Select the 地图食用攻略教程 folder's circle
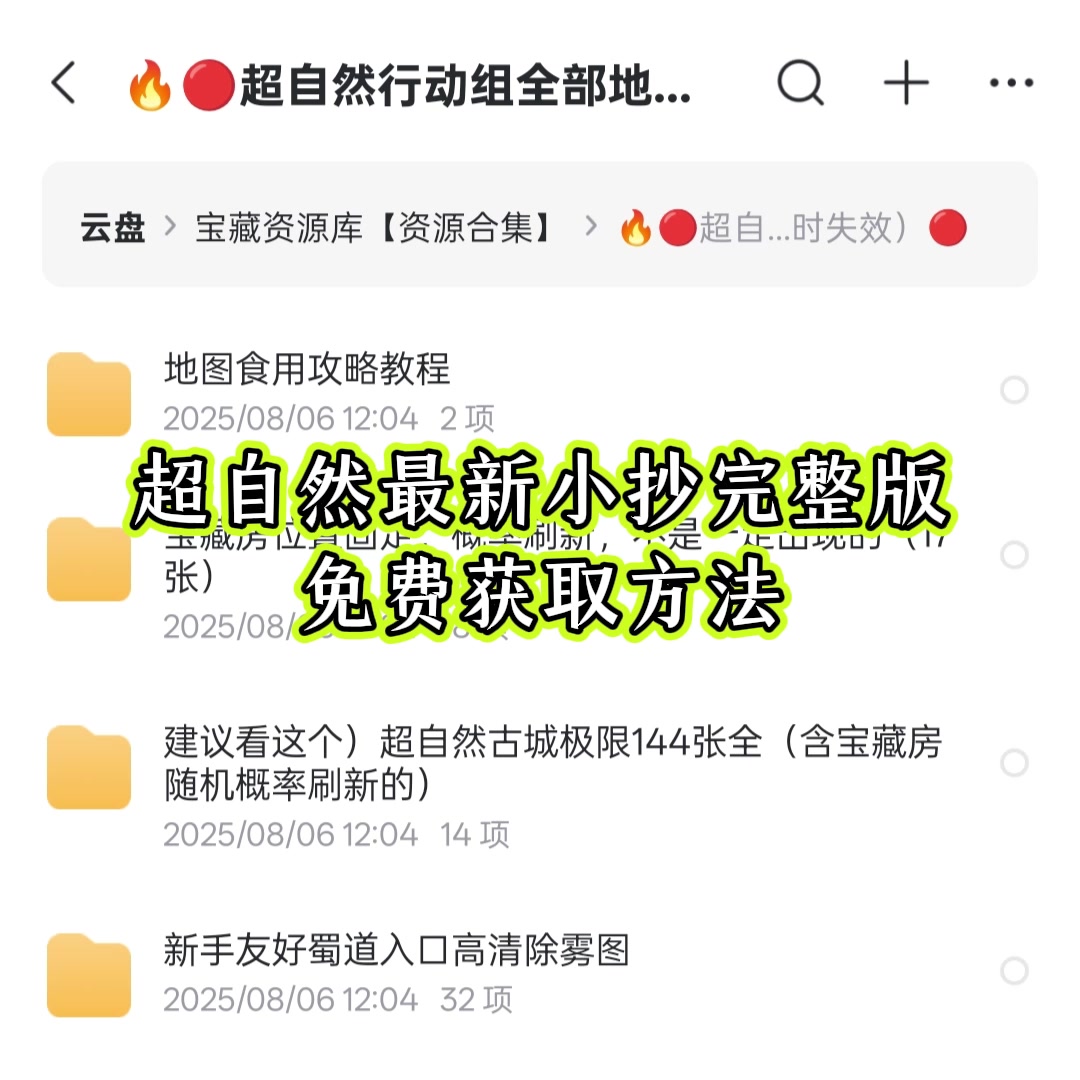This screenshot has height=1080, width=1080. [1014, 390]
